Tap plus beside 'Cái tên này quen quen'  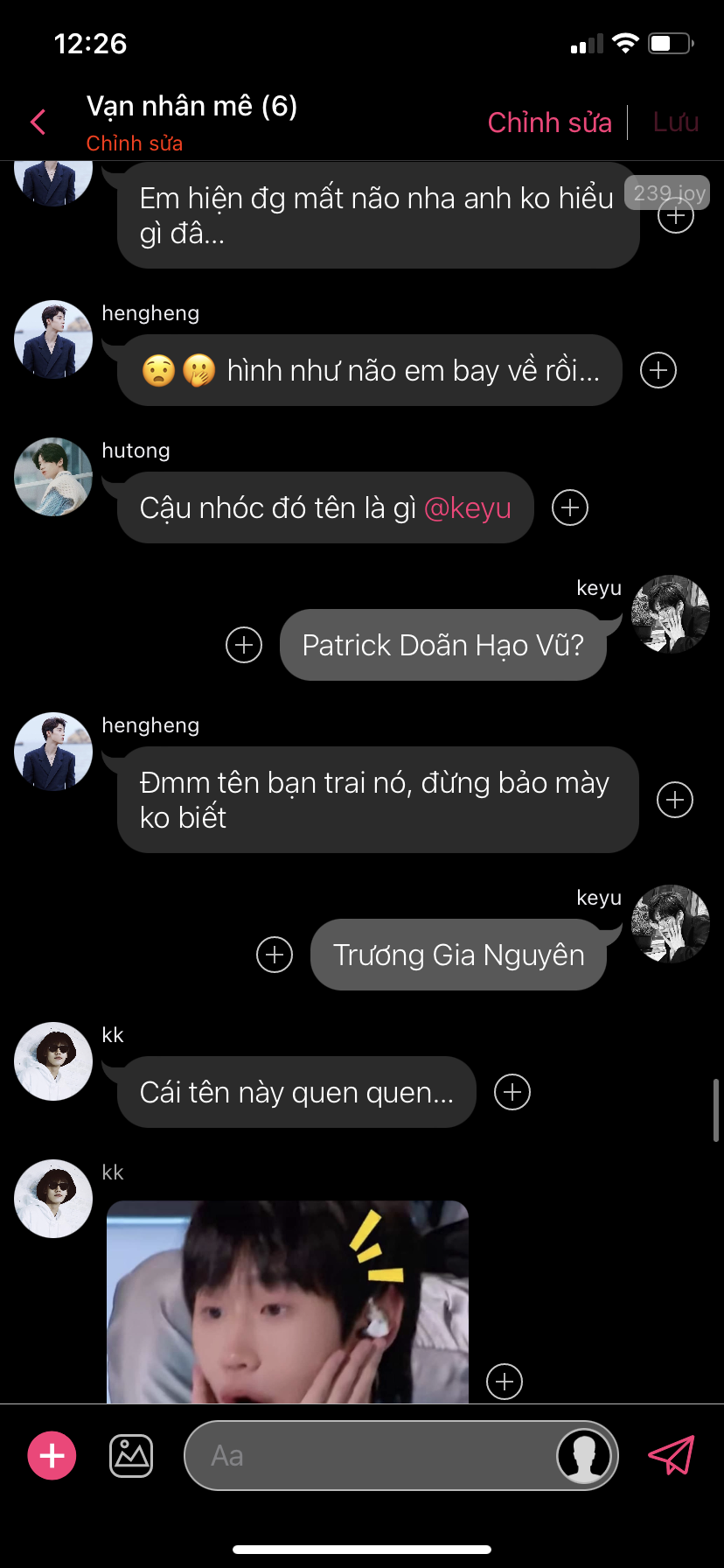(512, 1092)
